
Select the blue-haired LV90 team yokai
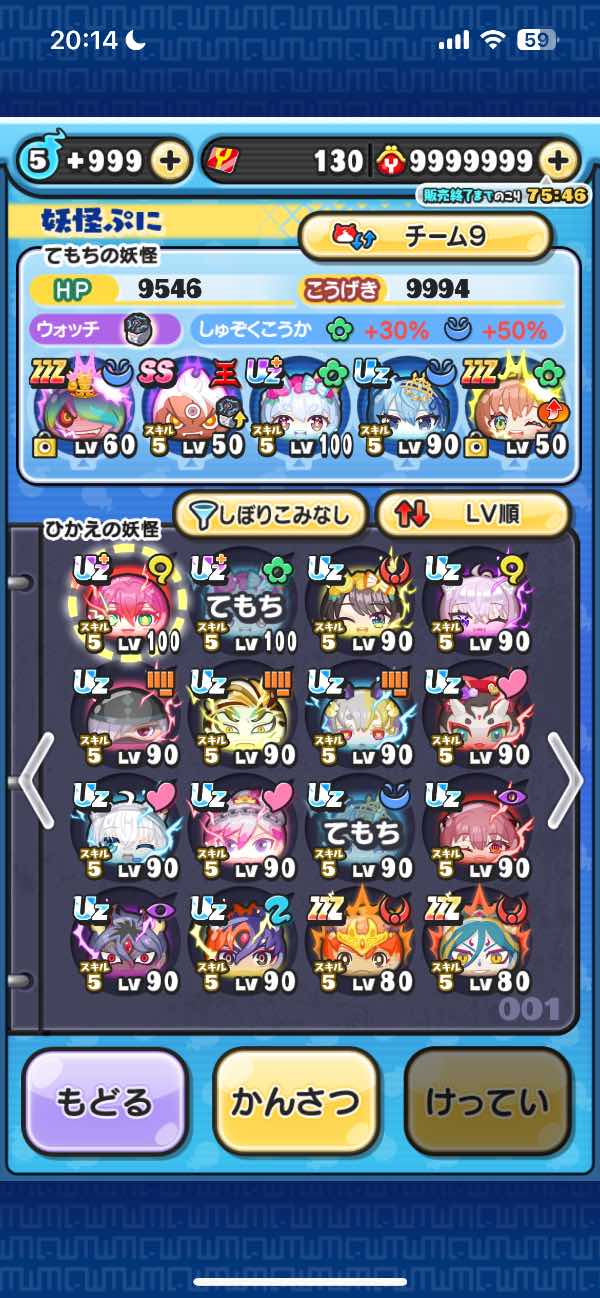(x=407, y=410)
